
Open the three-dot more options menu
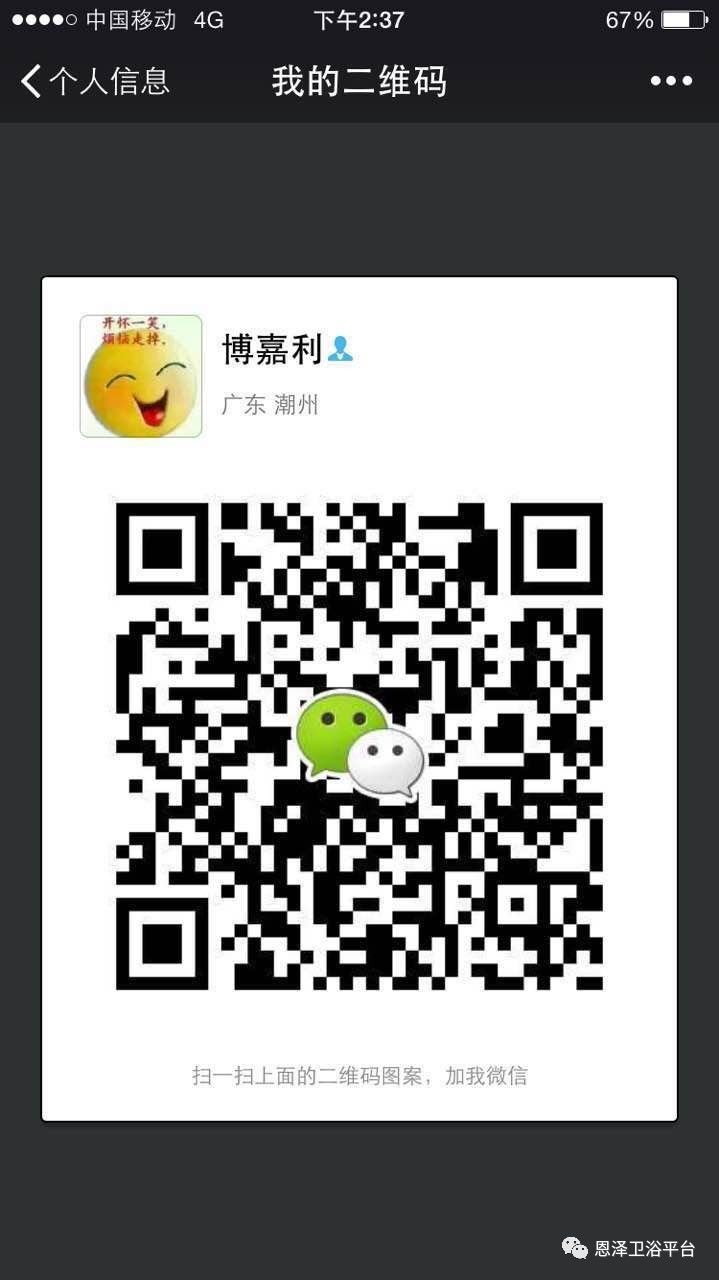[671, 81]
